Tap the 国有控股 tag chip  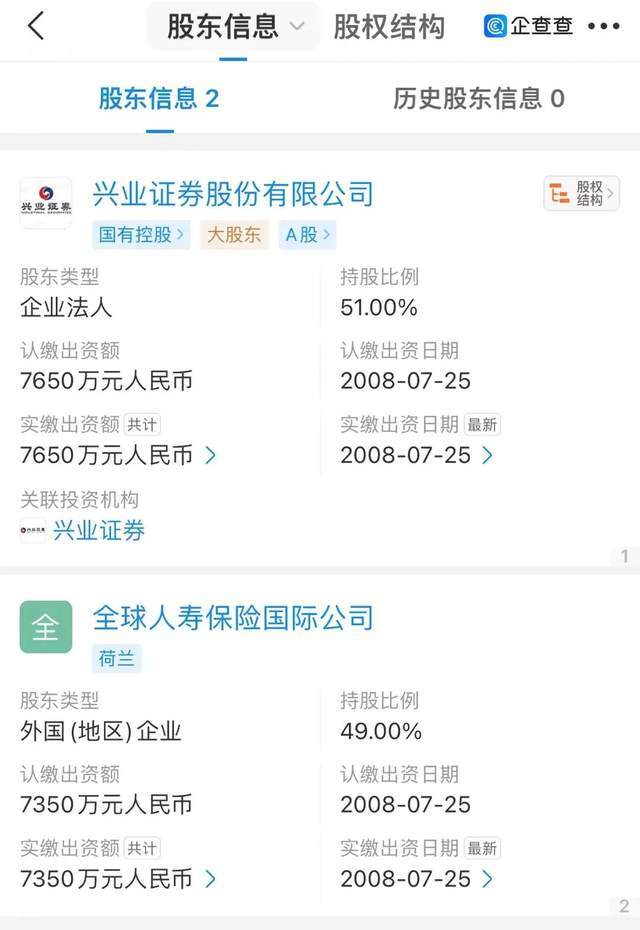click(x=141, y=235)
